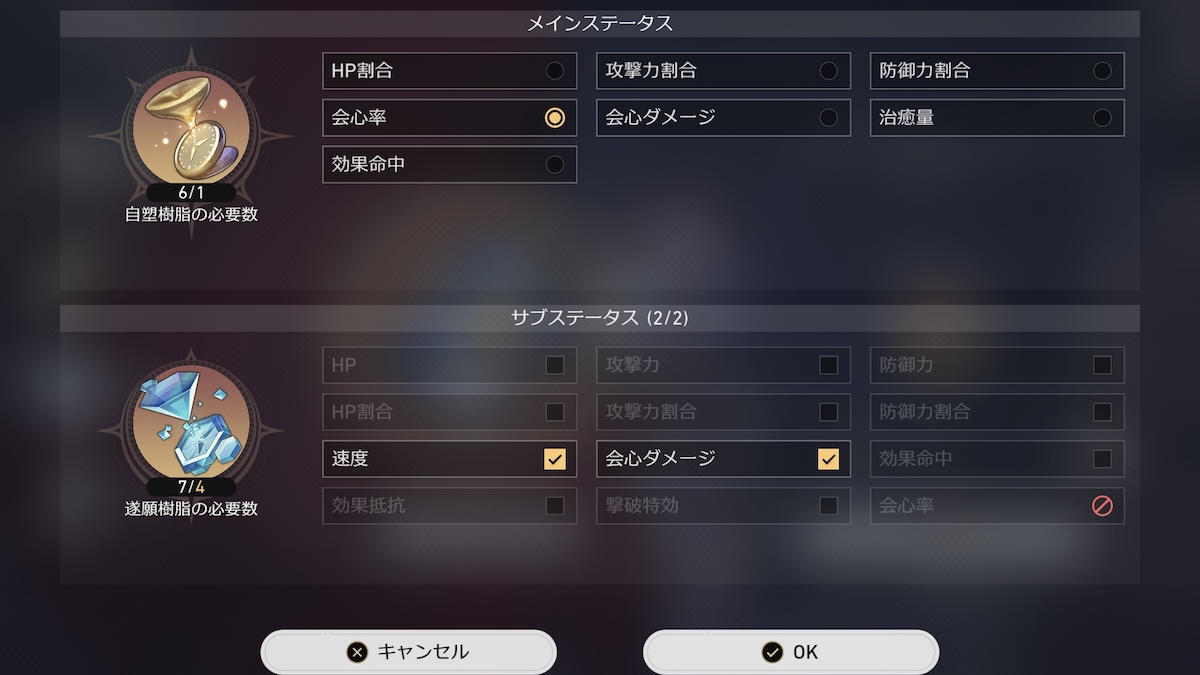Check the 攻撃力 substat box

point(828,365)
